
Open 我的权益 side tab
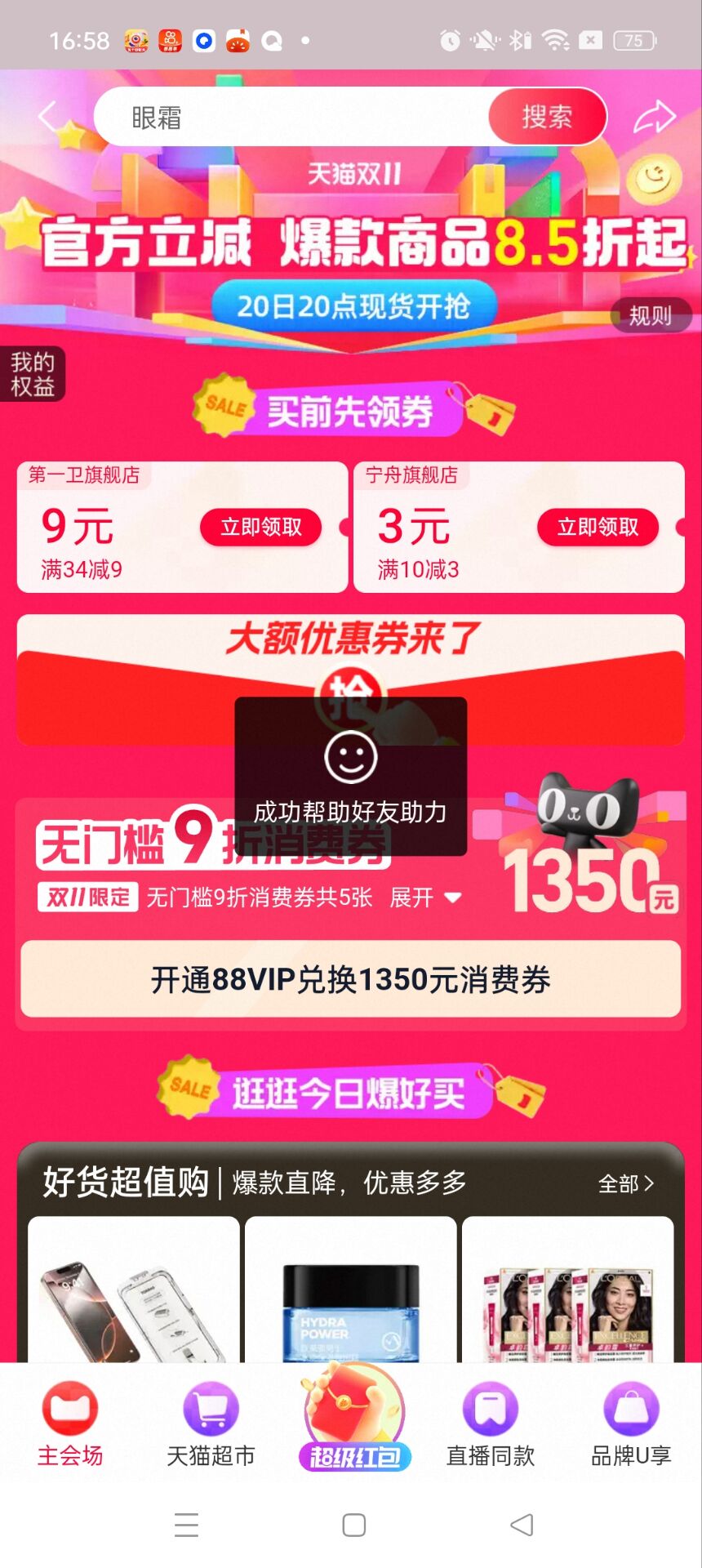(33, 374)
